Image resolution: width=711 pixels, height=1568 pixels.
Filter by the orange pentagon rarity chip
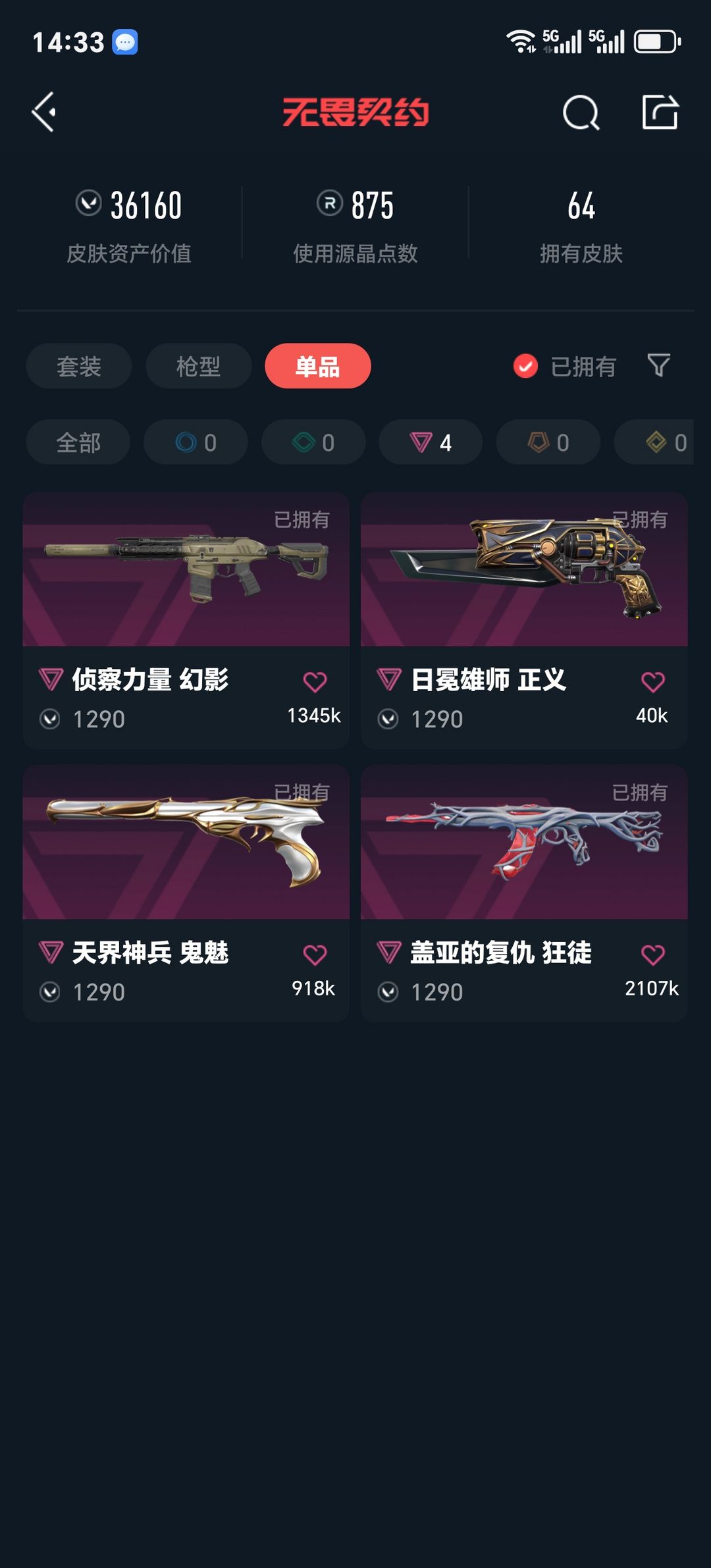click(548, 442)
